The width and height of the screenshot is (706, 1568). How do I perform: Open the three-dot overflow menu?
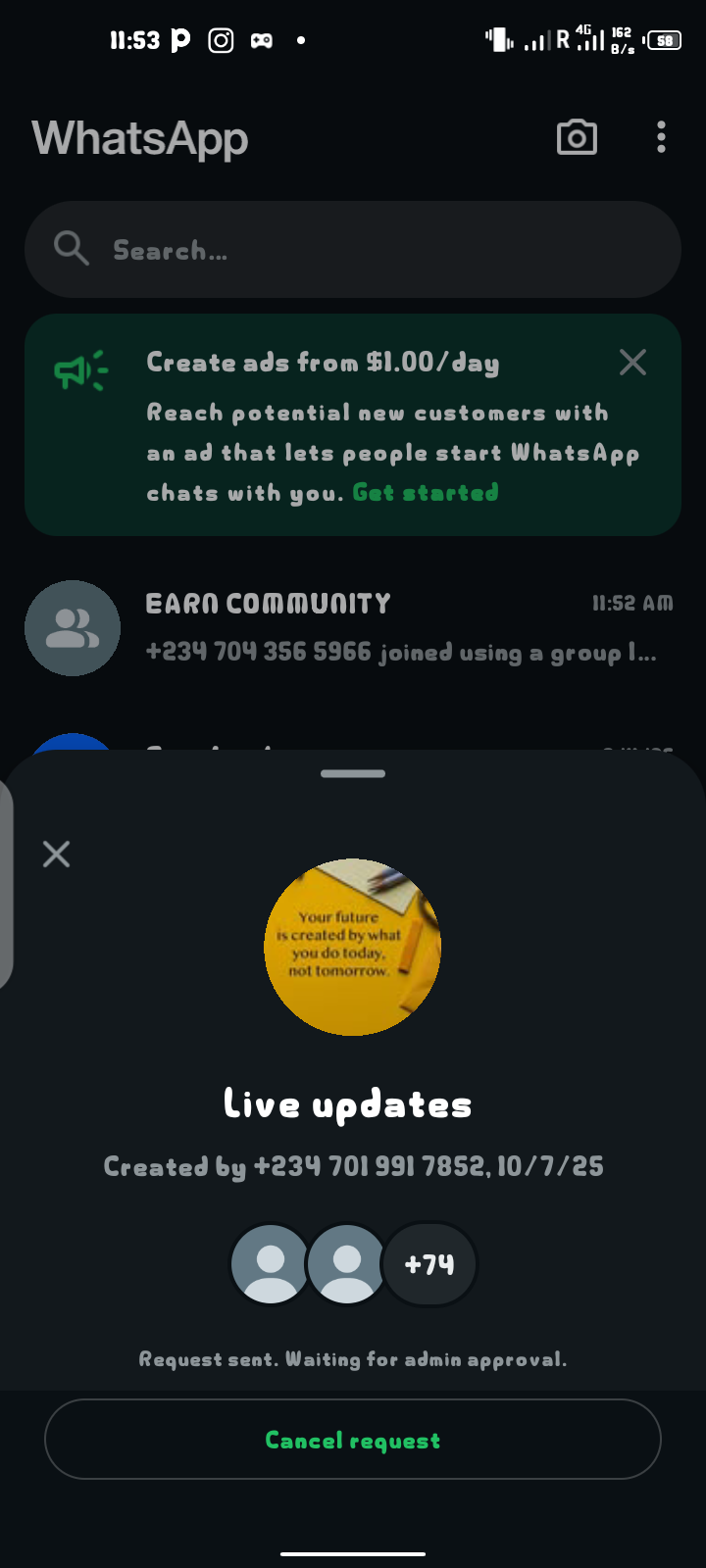tap(662, 138)
